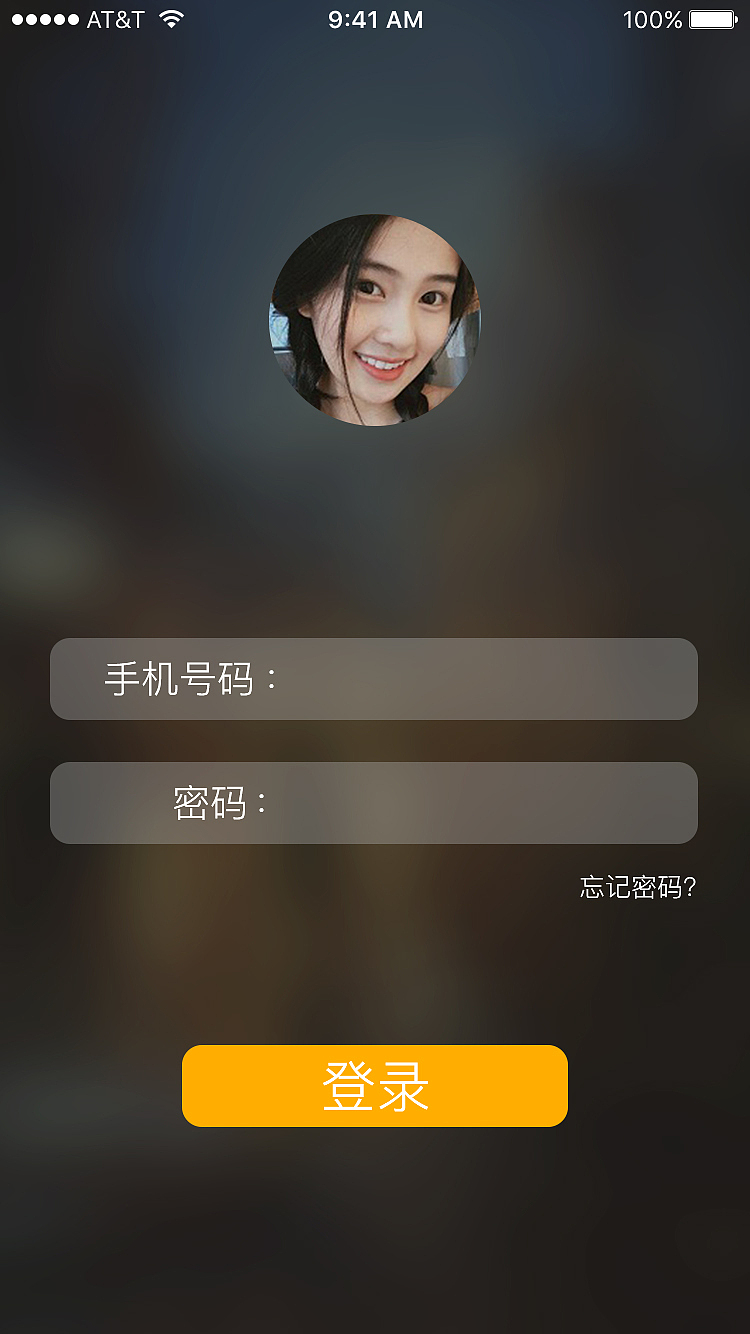
Task: Tap the 忘记密码? forgot password link
Action: (636, 886)
